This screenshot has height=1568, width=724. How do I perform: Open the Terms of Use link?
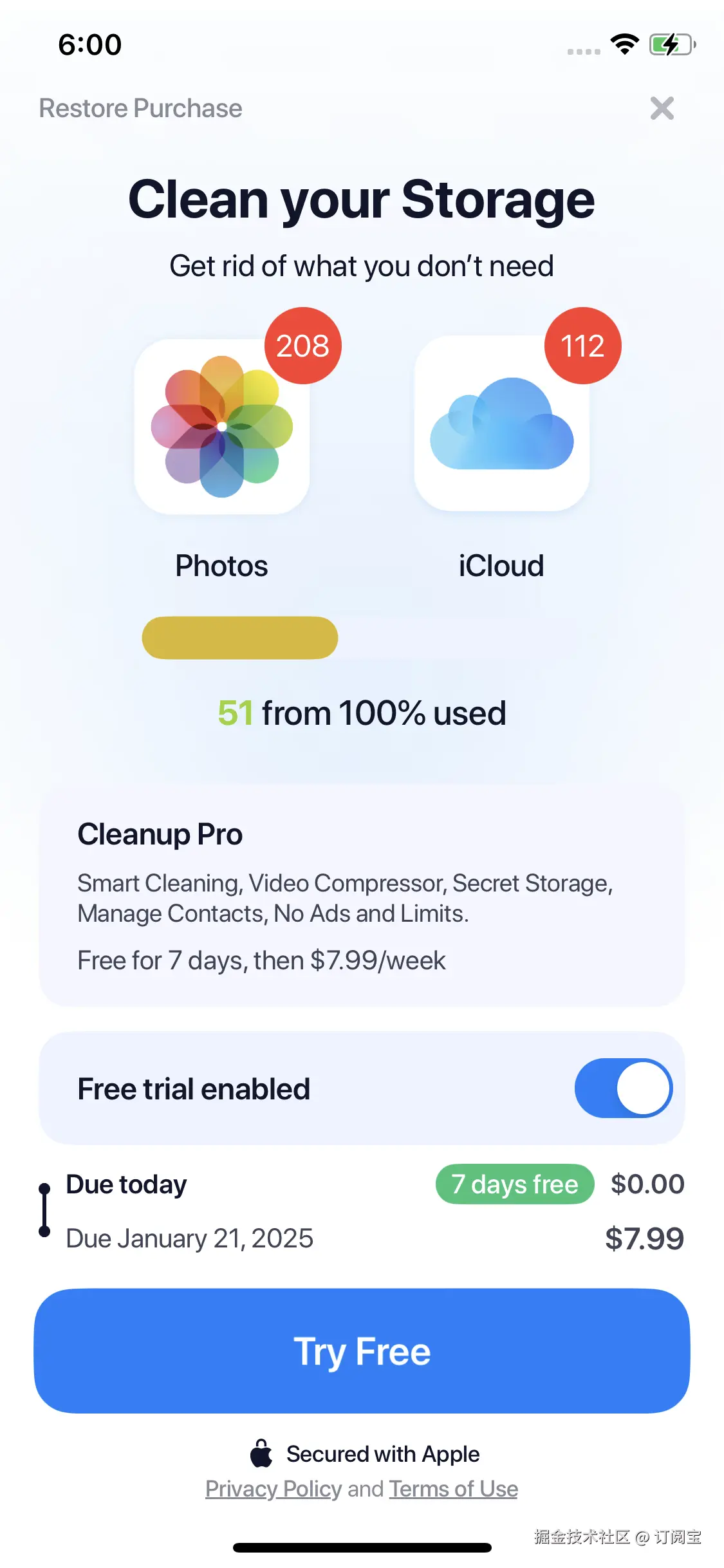click(x=453, y=1489)
